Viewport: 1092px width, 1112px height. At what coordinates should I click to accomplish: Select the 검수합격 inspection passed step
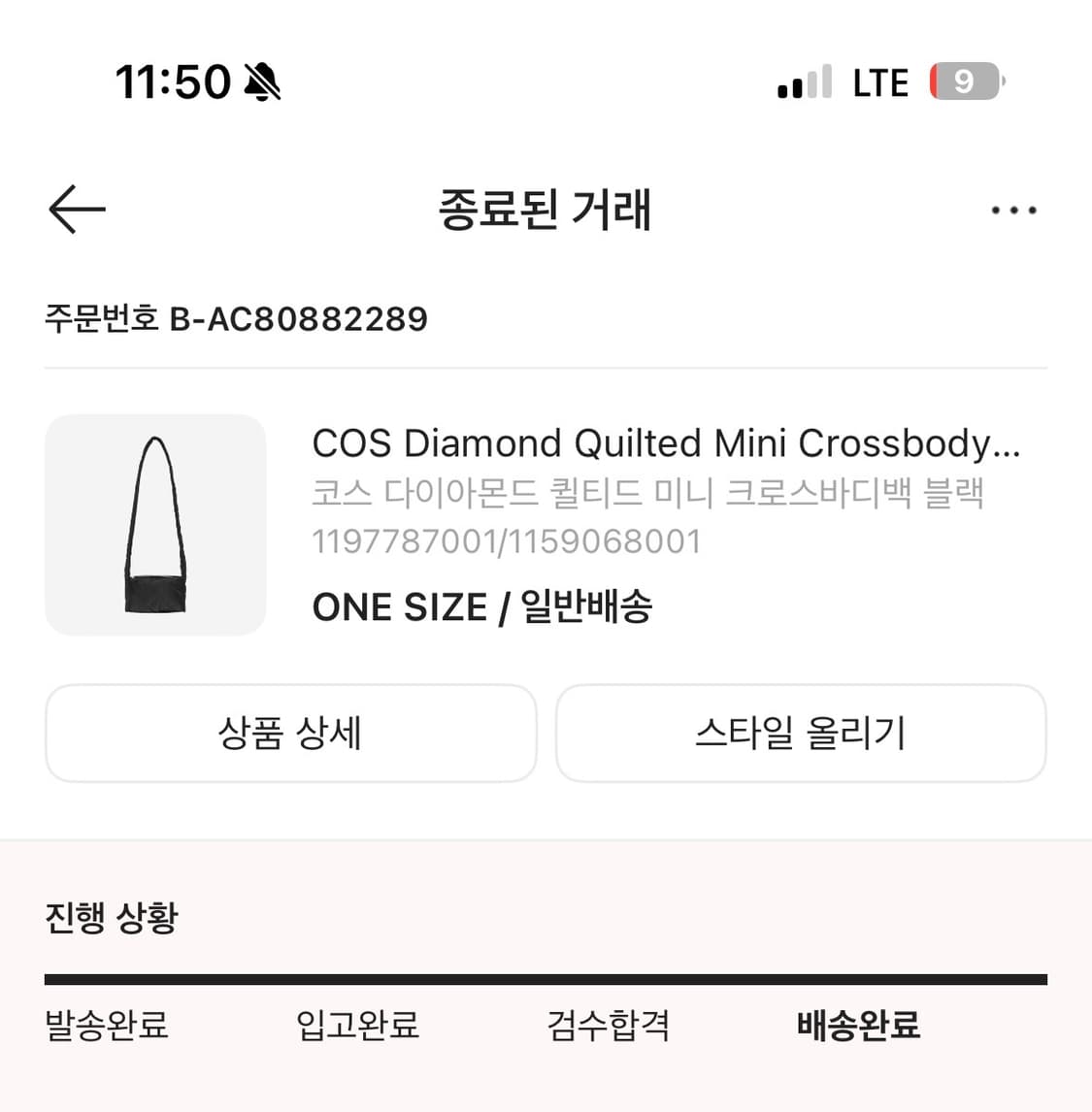point(607,1026)
